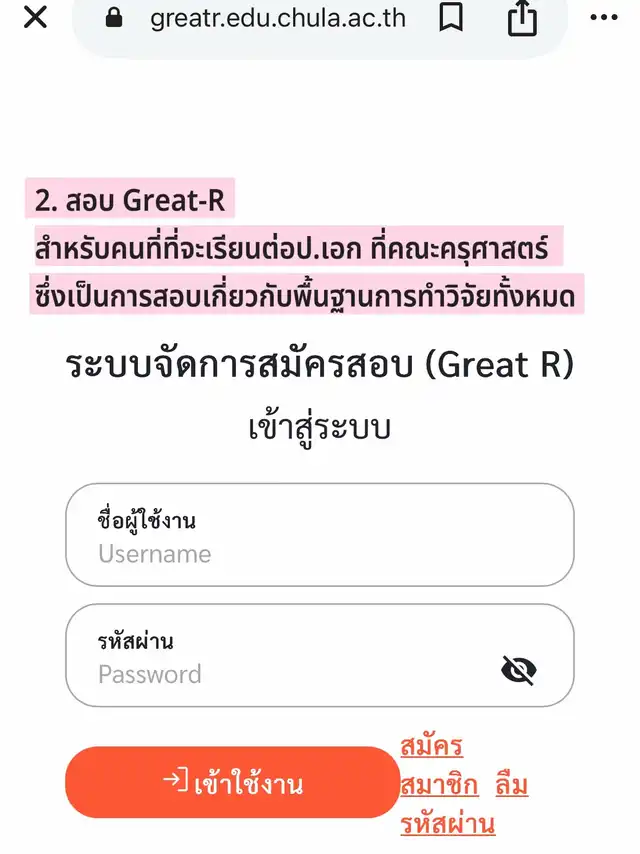The image size is (640, 854).
Task: Bookmark this page
Action: coord(451,18)
